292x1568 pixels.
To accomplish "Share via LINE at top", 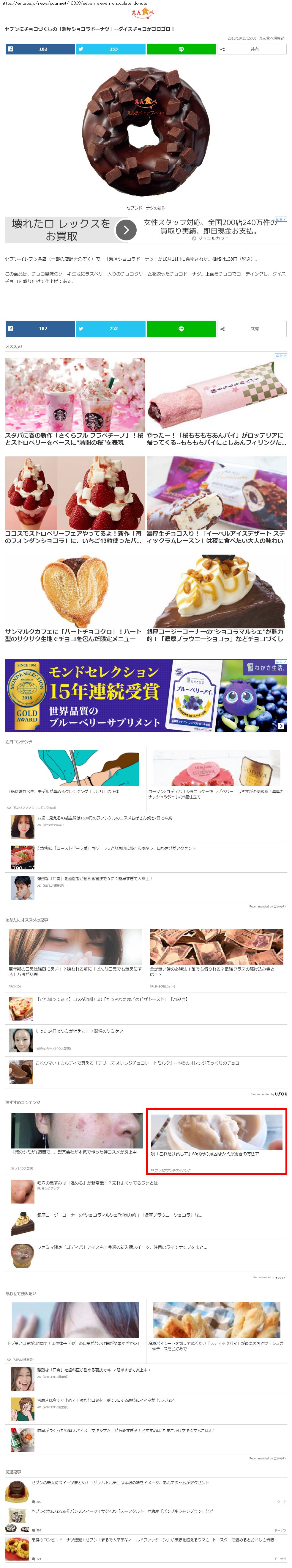I will click(x=181, y=49).
